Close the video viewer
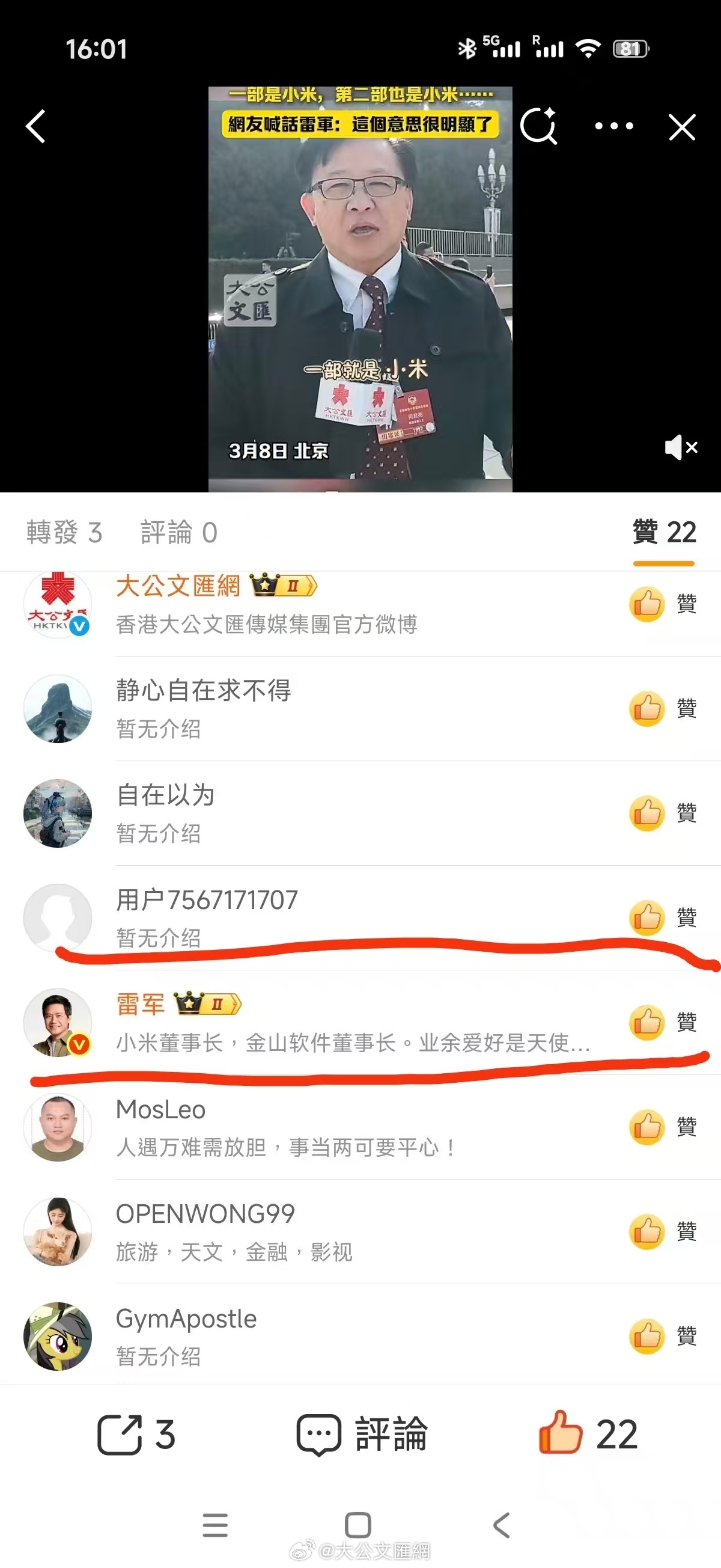 pyautogui.click(x=681, y=127)
